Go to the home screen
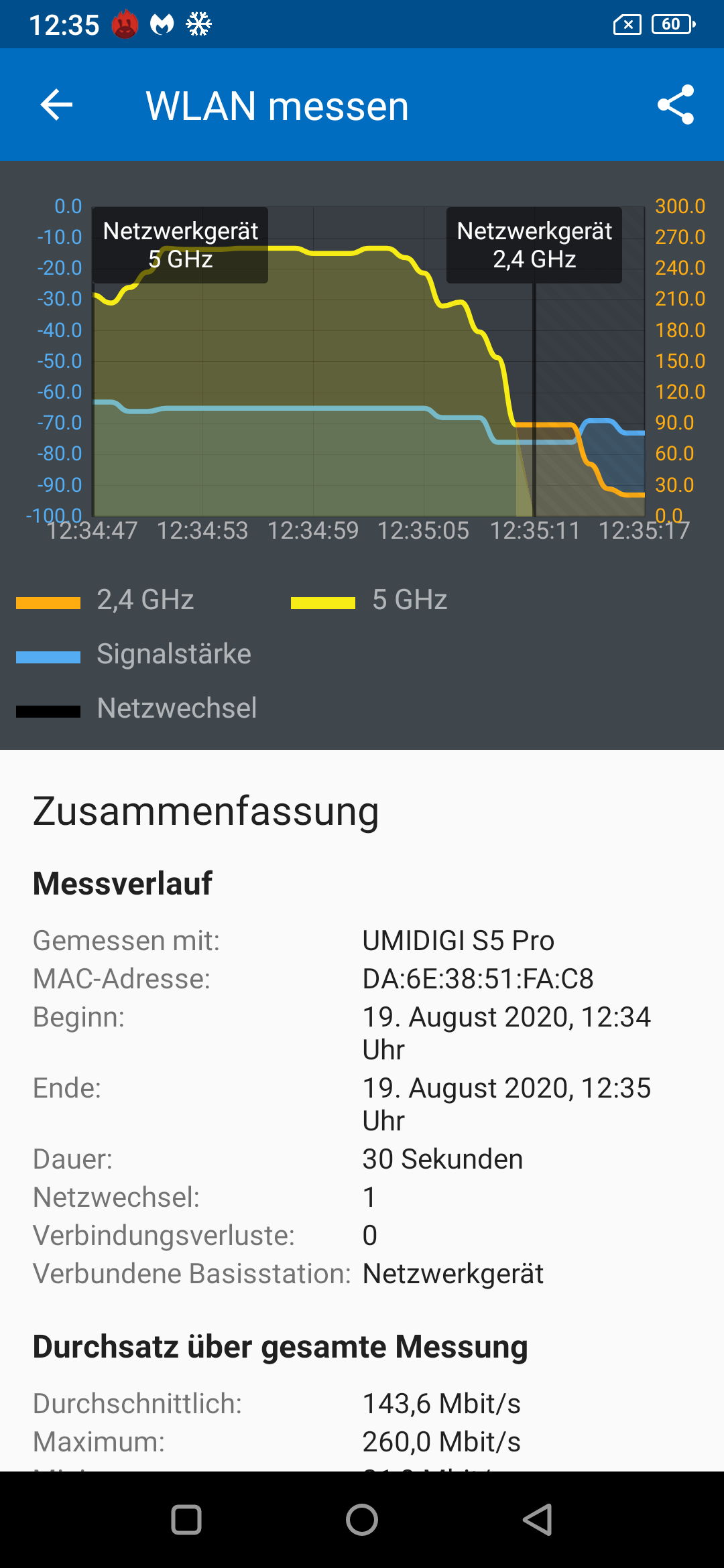This screenshot has width=724, height=1568. (362, 1519)
